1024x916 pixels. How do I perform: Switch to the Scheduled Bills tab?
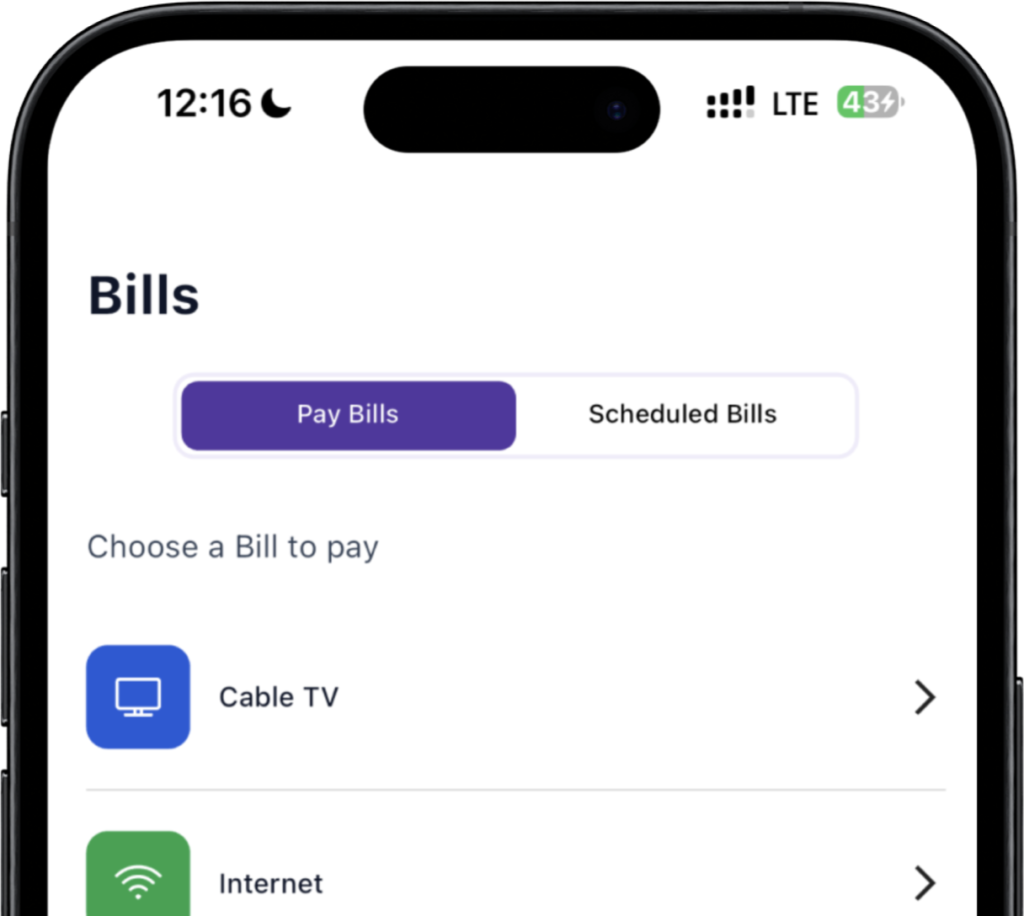(x=683, y=415)
